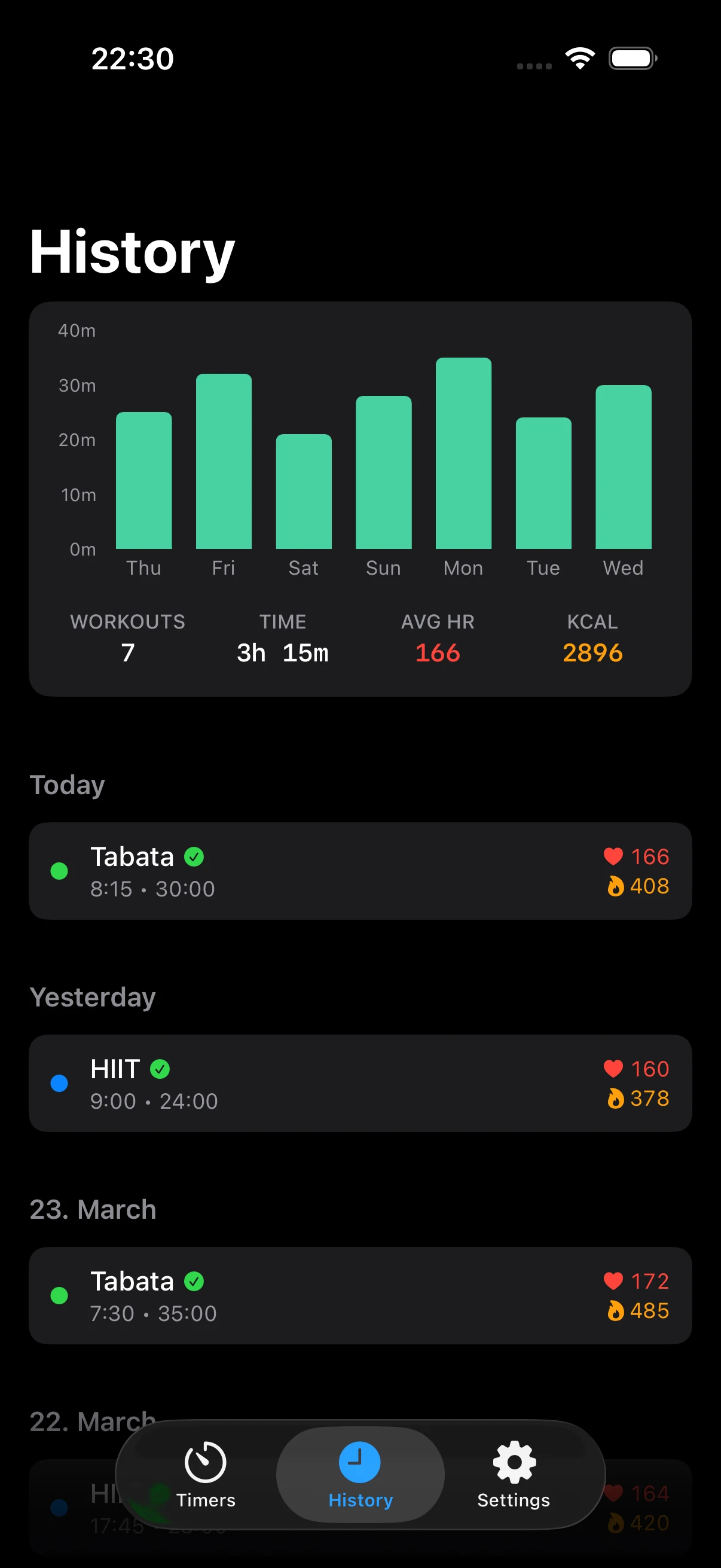Click the heart rate icon on today's Tabata
Image resolution: width=721 pixels, height=1568 pixels.
[x=614, y=857]
